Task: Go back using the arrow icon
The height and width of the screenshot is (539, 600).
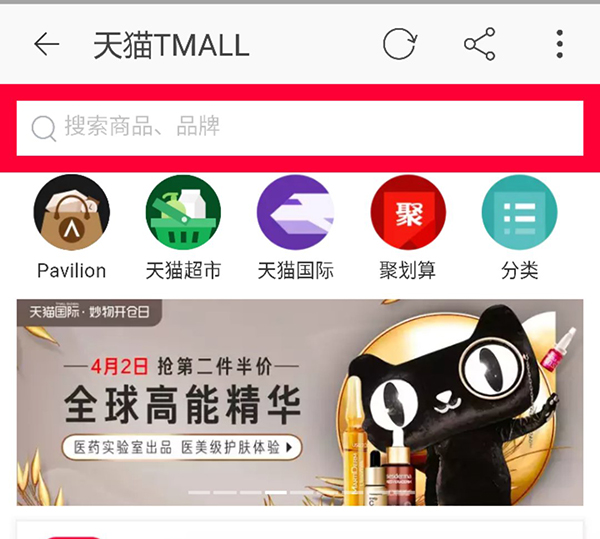Action: (46, 44)
